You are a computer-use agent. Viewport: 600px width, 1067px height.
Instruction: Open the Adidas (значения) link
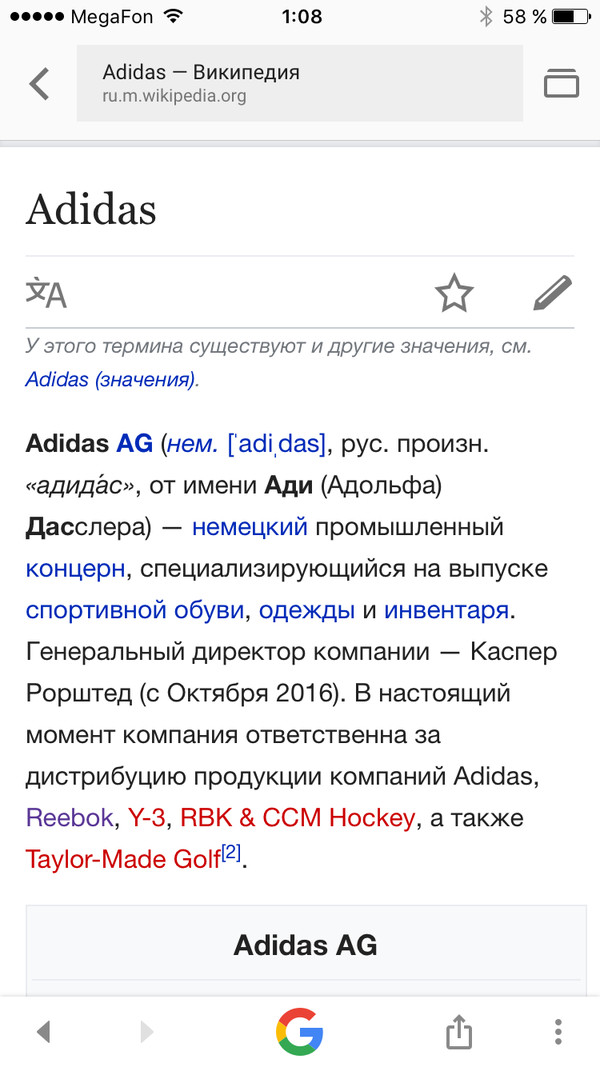(111, 380)
